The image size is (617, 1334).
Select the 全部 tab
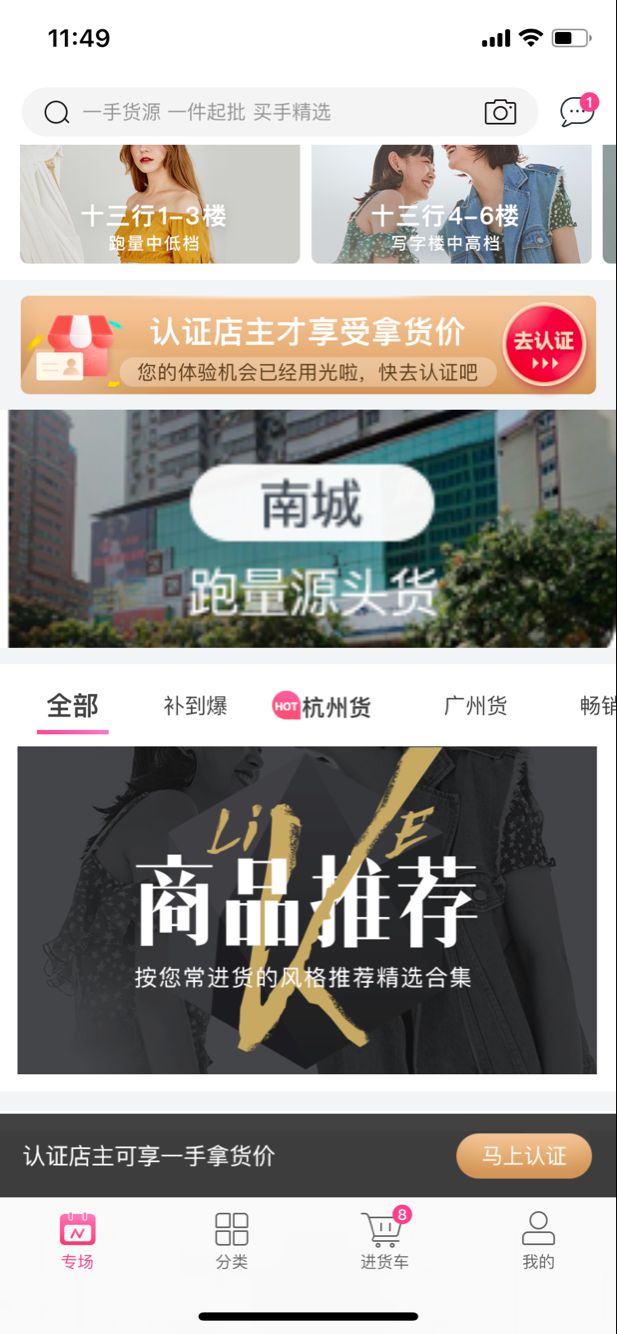[x=72, y=706]
